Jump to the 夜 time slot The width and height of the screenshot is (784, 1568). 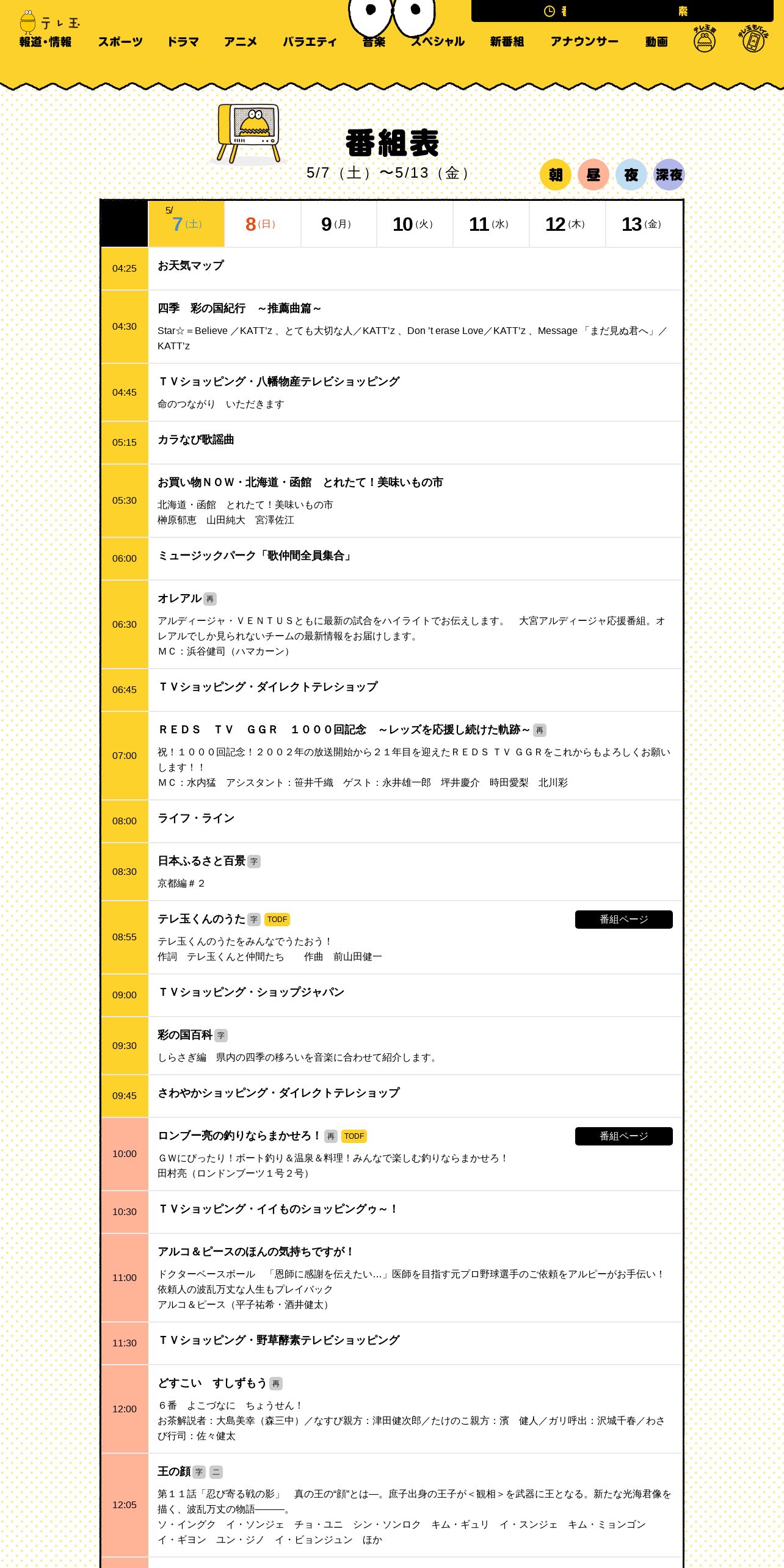pos(631,175)
